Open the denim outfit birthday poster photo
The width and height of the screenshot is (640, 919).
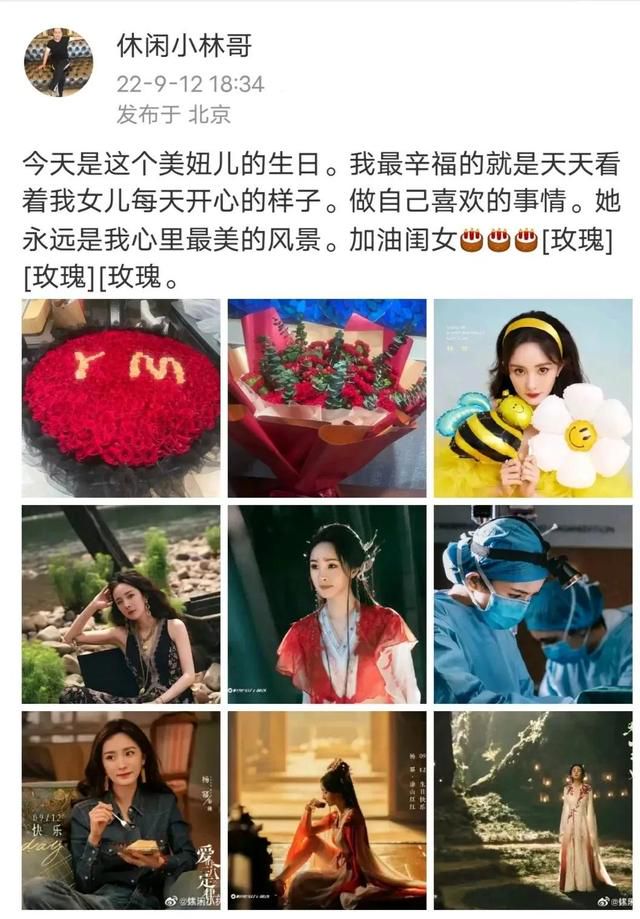point(121,809)
